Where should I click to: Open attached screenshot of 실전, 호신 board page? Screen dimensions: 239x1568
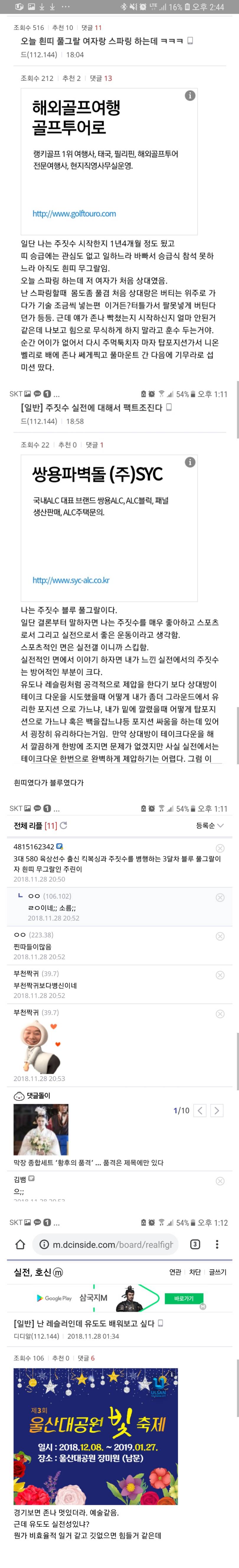[119, 1394]
